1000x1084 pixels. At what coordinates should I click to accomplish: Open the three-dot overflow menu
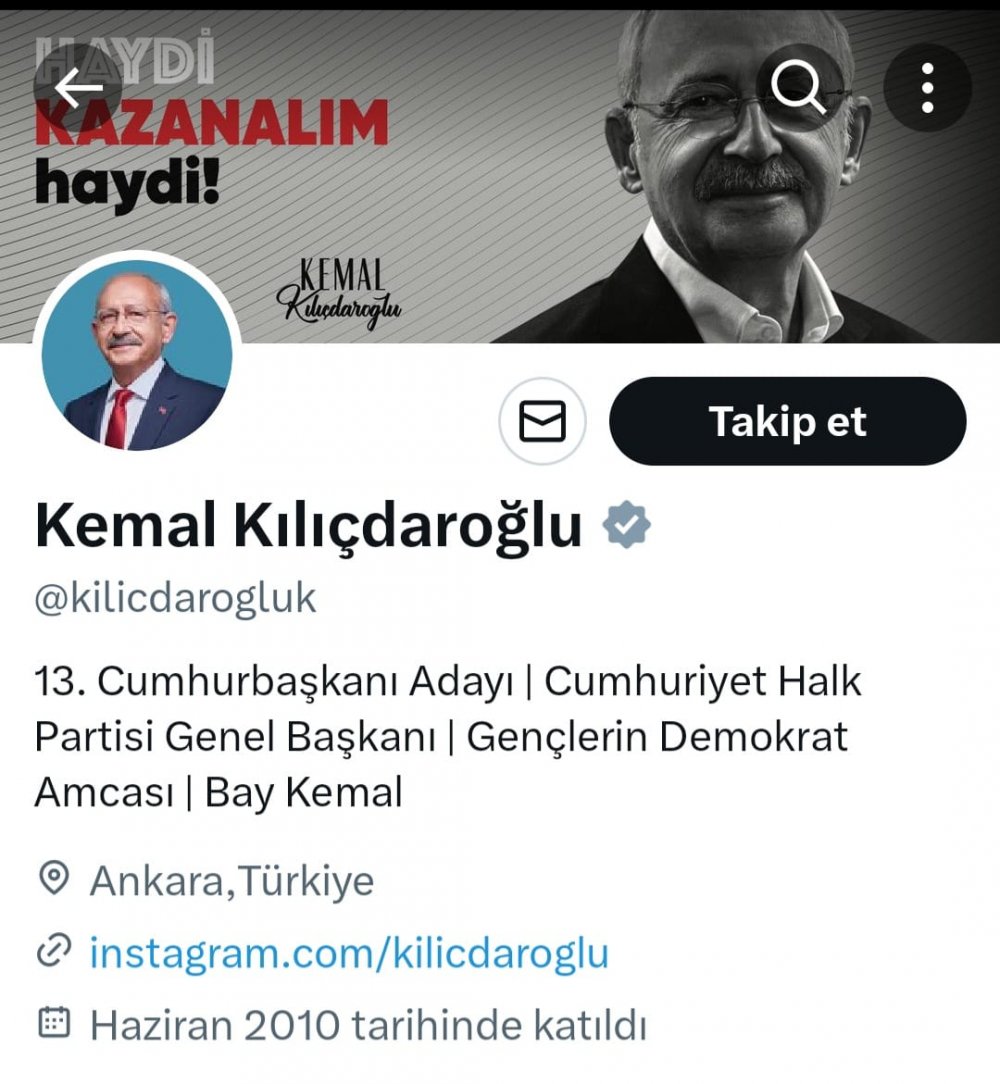[x=928, y=88]
